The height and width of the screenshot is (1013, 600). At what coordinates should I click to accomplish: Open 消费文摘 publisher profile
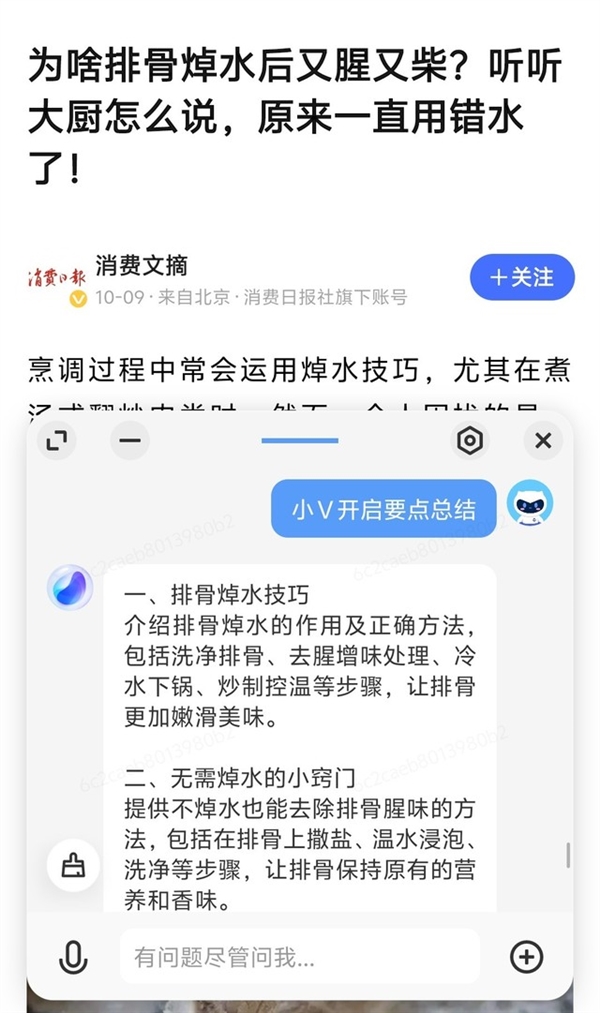141,266
